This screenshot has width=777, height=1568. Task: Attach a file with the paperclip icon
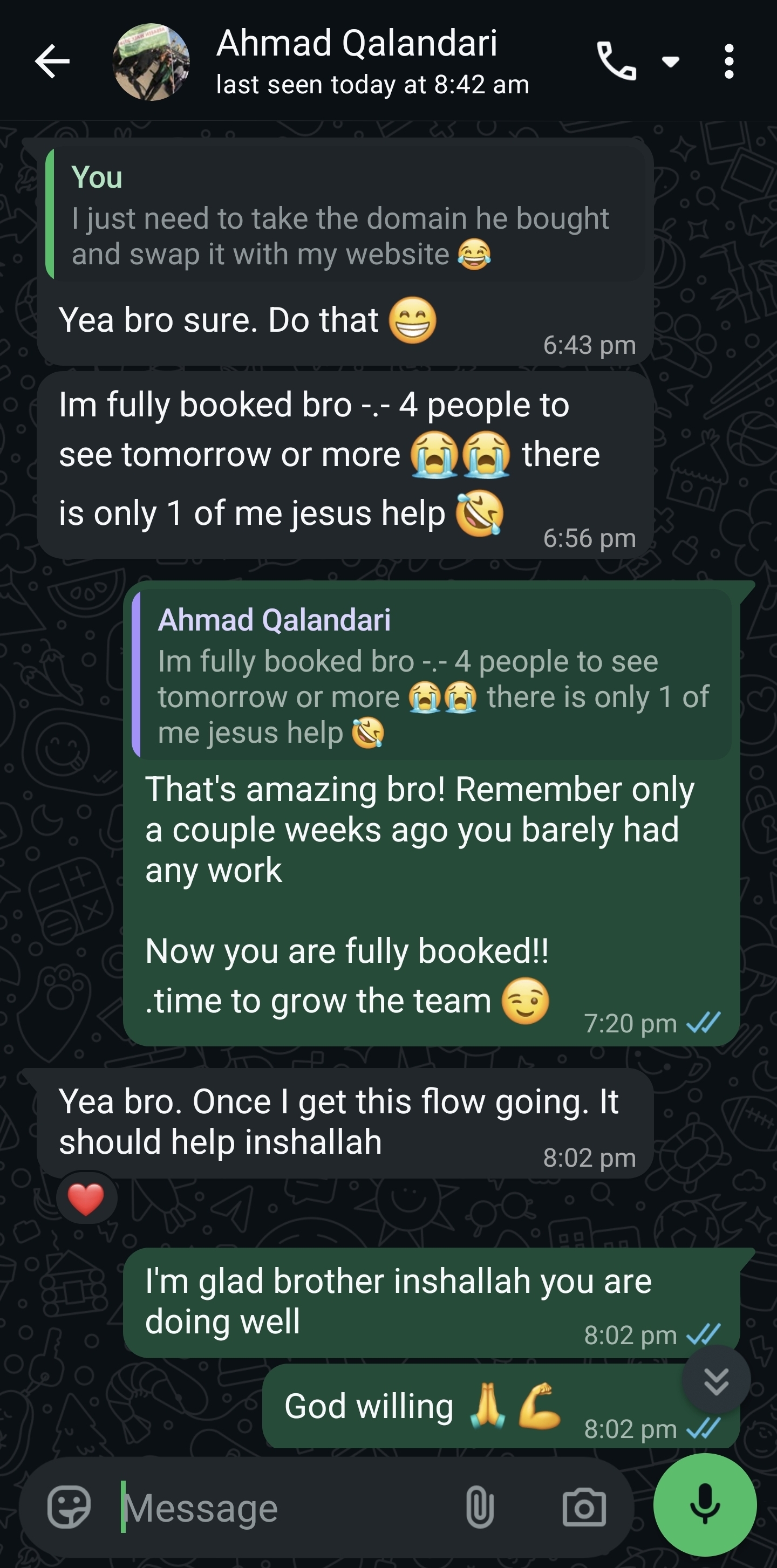480,1507
